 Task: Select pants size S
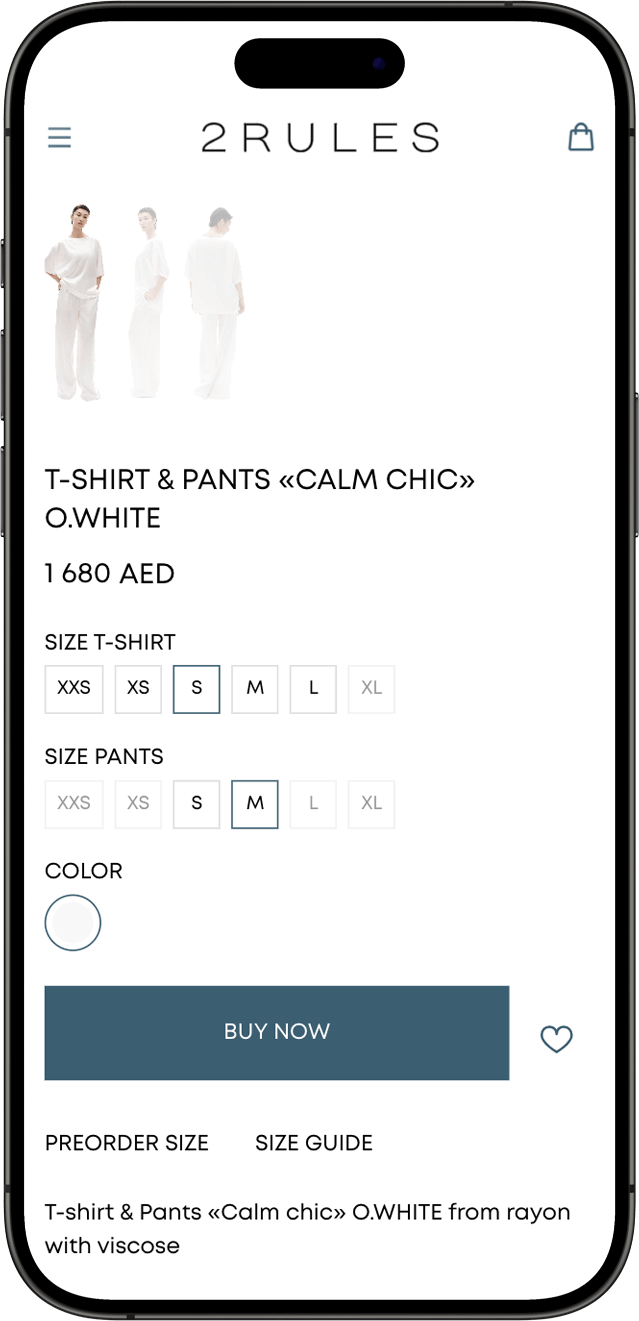pos(197,804)
